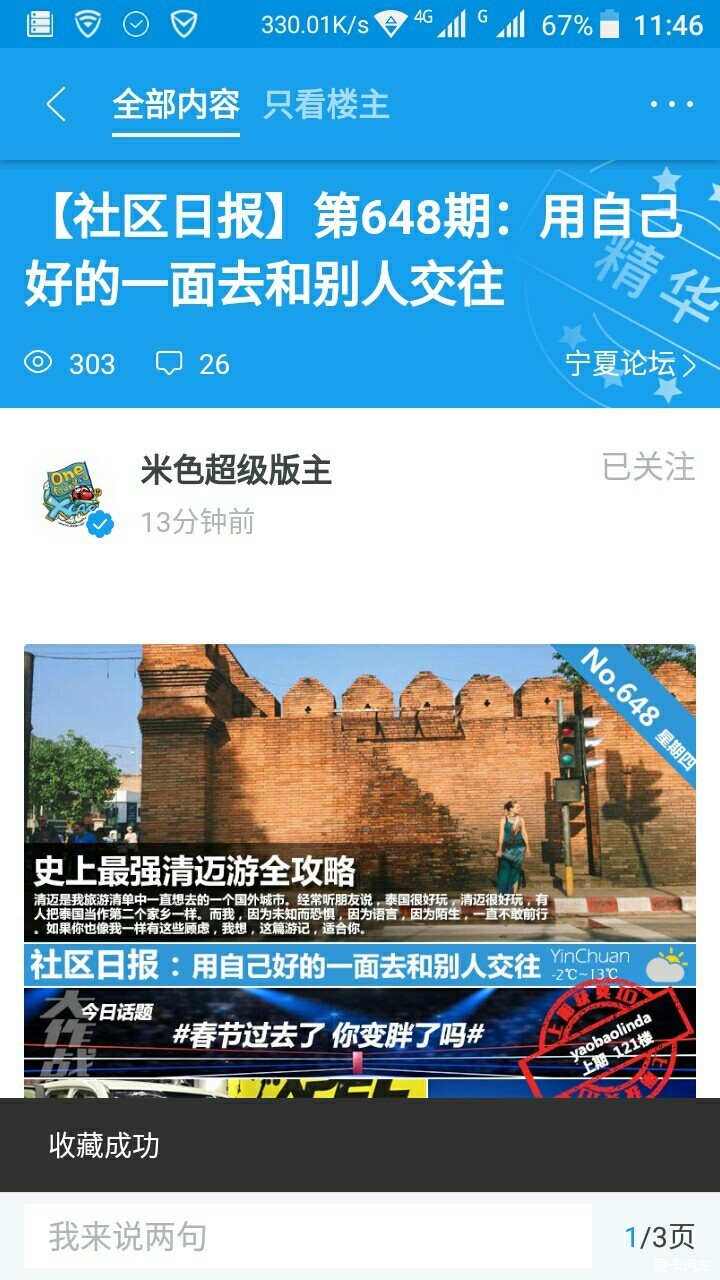Go back using the top arrow

[56, 104]
